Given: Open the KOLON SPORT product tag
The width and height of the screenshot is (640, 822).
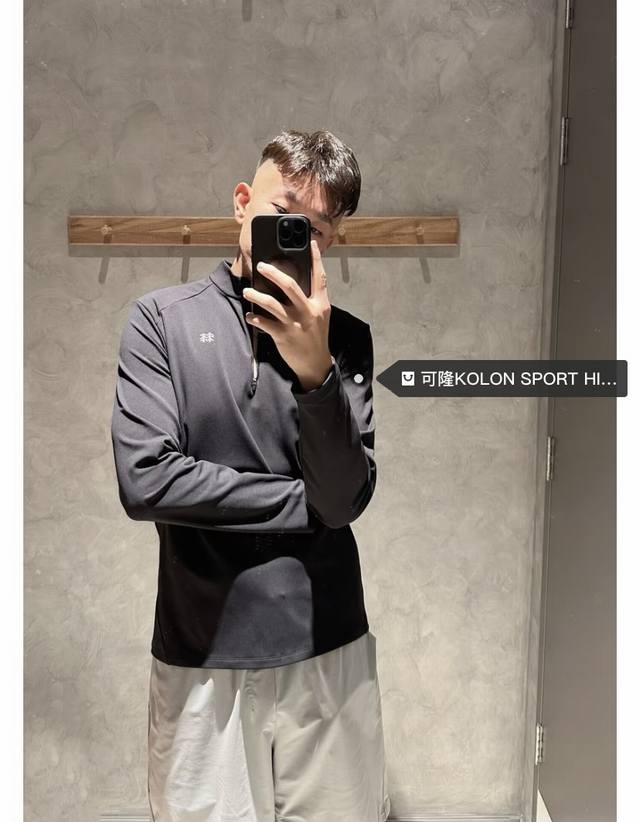Looking at the screenshot, I should [x=508, y=379].
